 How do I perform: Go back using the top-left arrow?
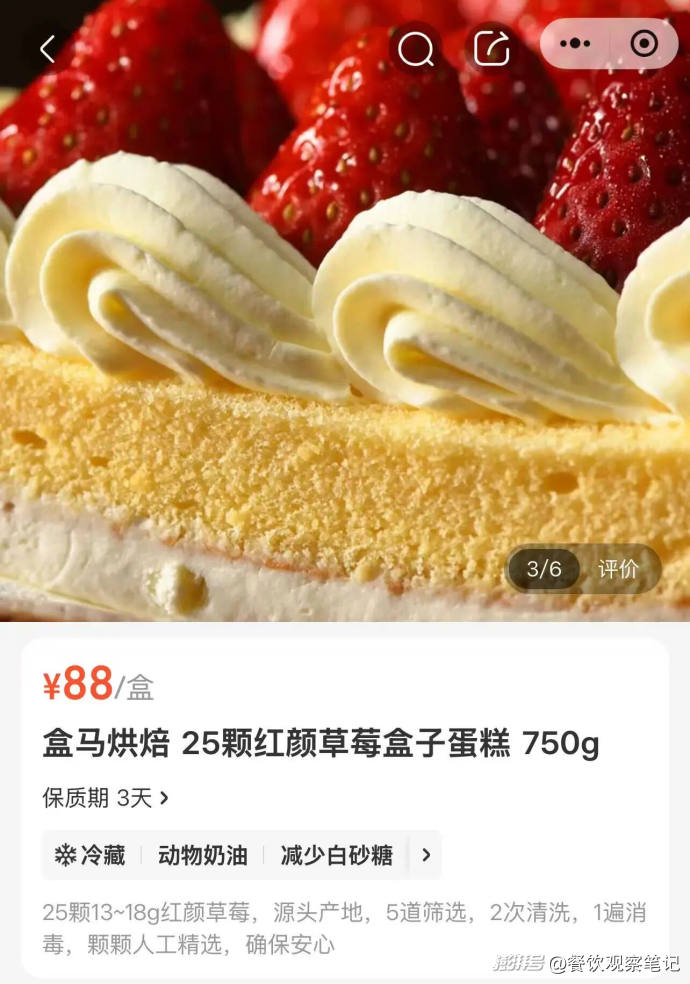point(47,47)
